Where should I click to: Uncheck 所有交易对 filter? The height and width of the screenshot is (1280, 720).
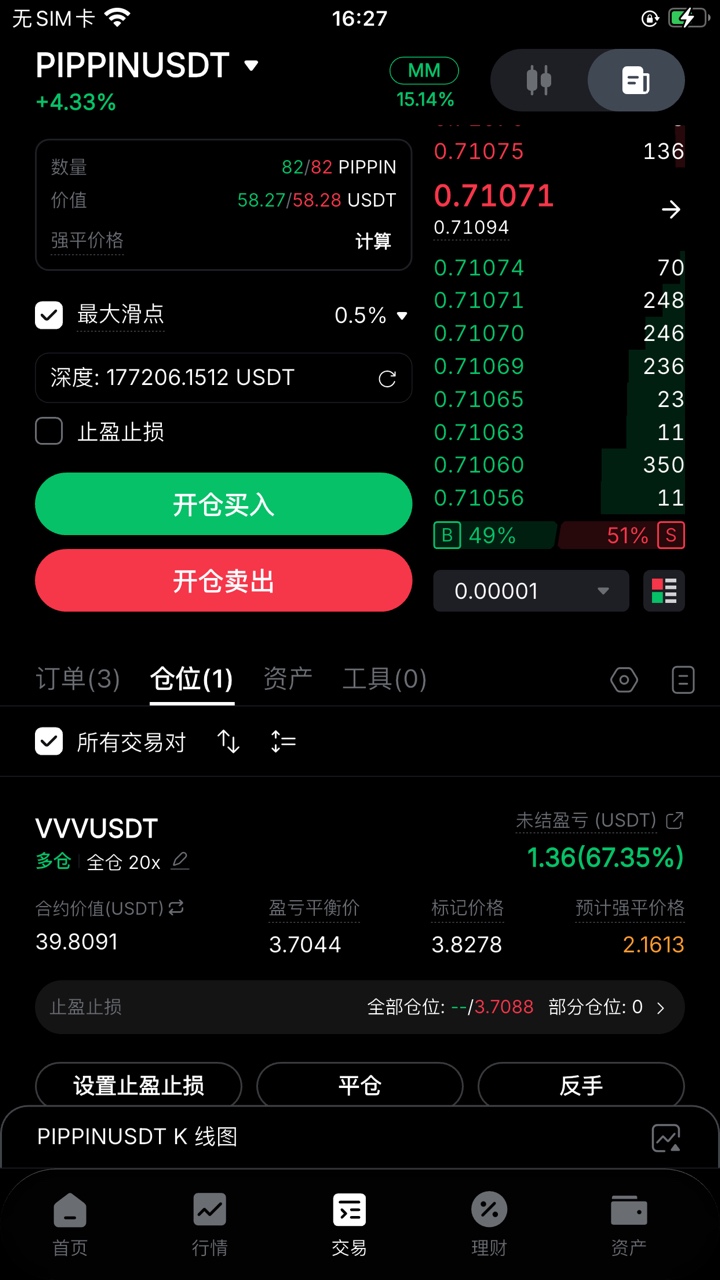(49, 742)
